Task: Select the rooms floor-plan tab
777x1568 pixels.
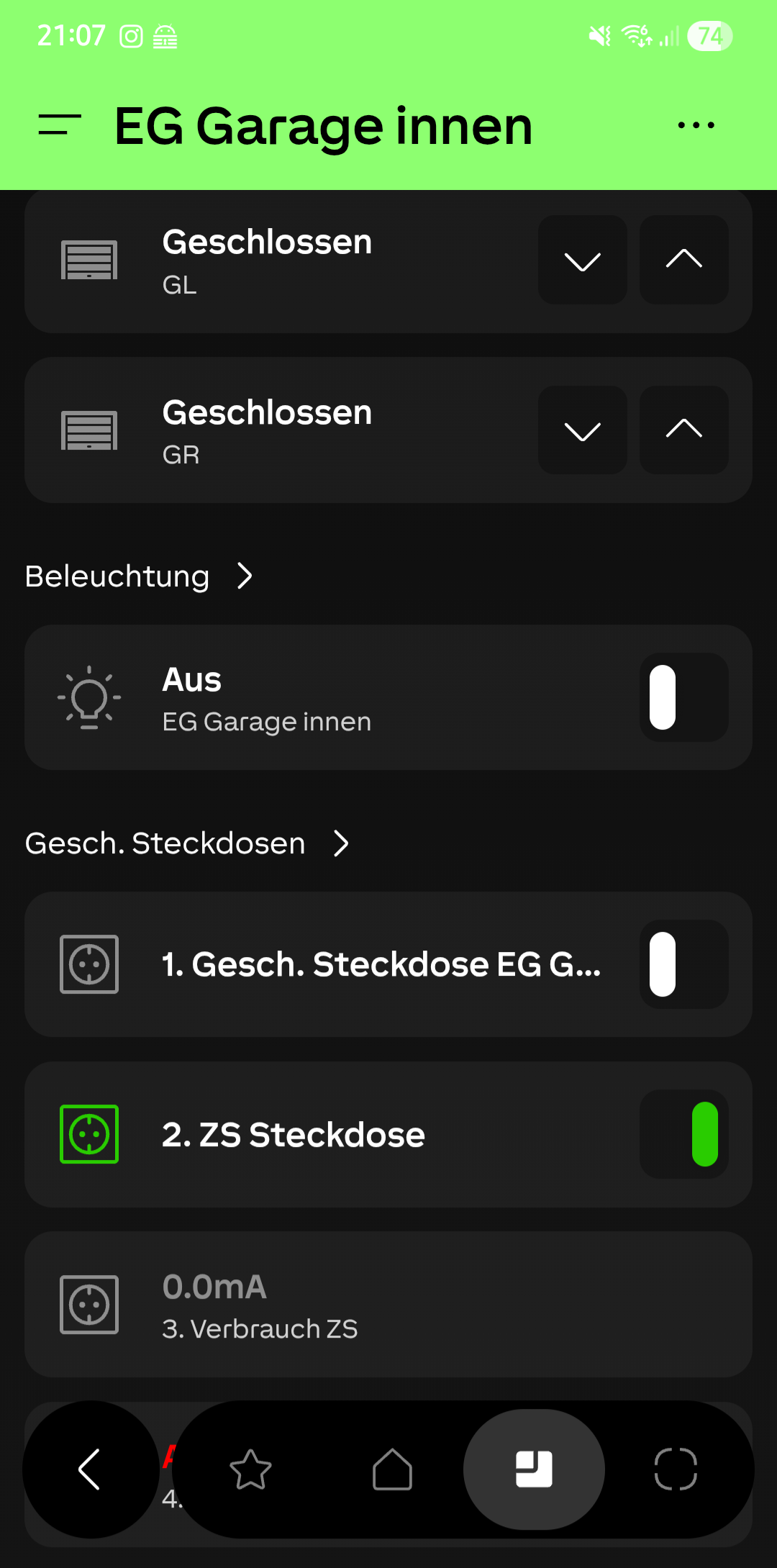Action: 534,1469
